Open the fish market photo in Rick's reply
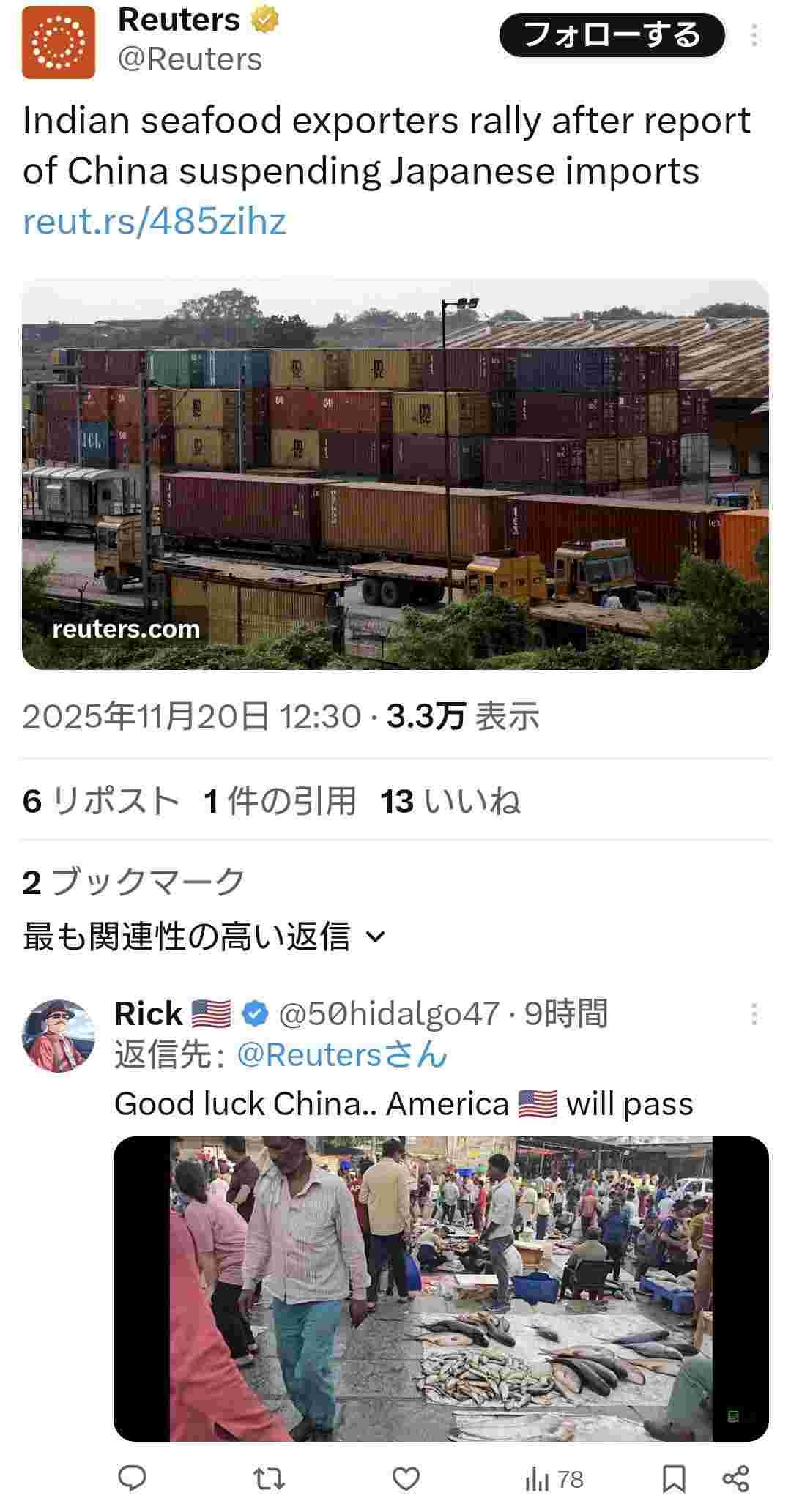This screenshot has height=1512, width=791. pos(441,1289)
